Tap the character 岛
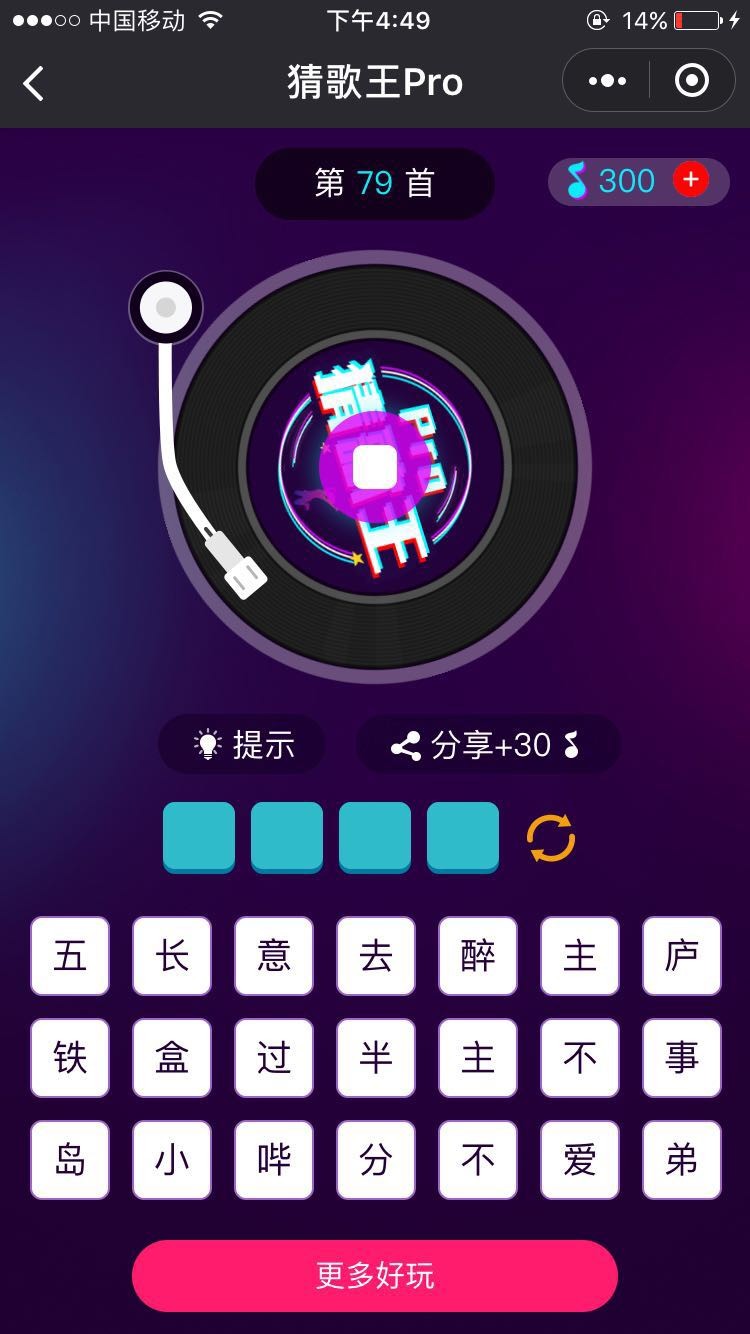The width and height of the screenshot is (750, 1334). [x=70, y=1160]
